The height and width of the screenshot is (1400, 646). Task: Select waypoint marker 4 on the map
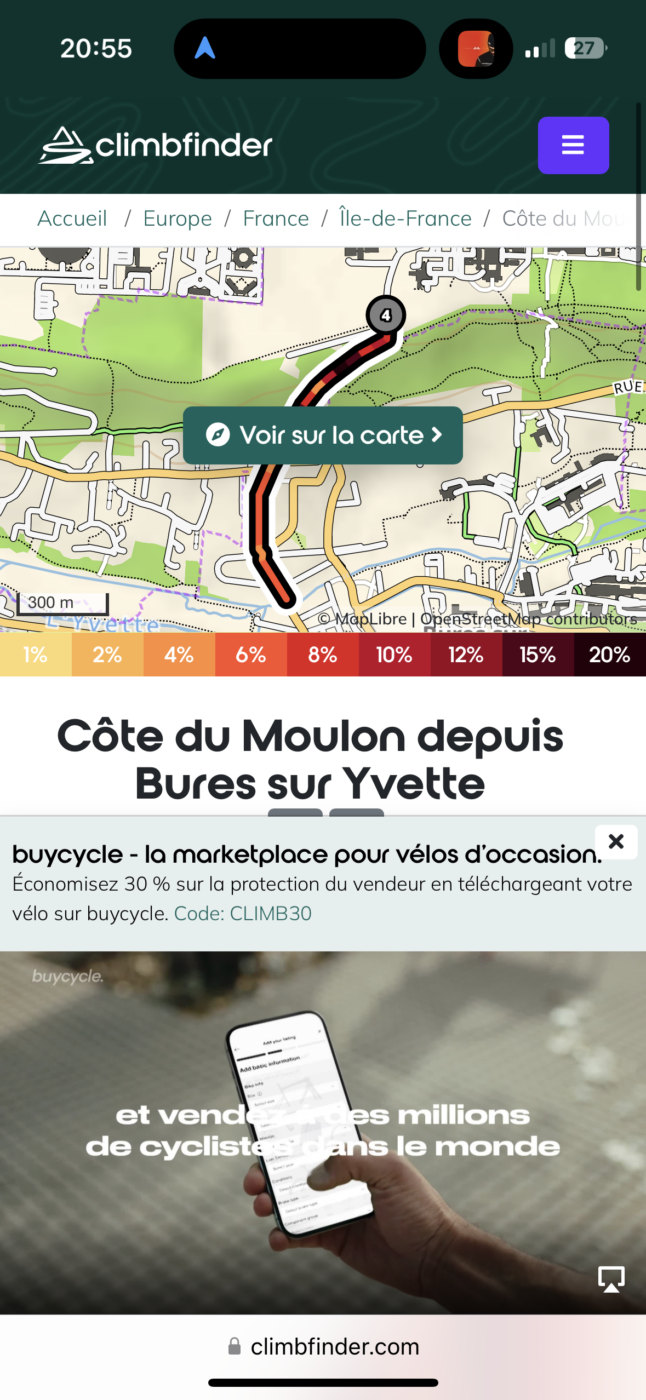385,315
